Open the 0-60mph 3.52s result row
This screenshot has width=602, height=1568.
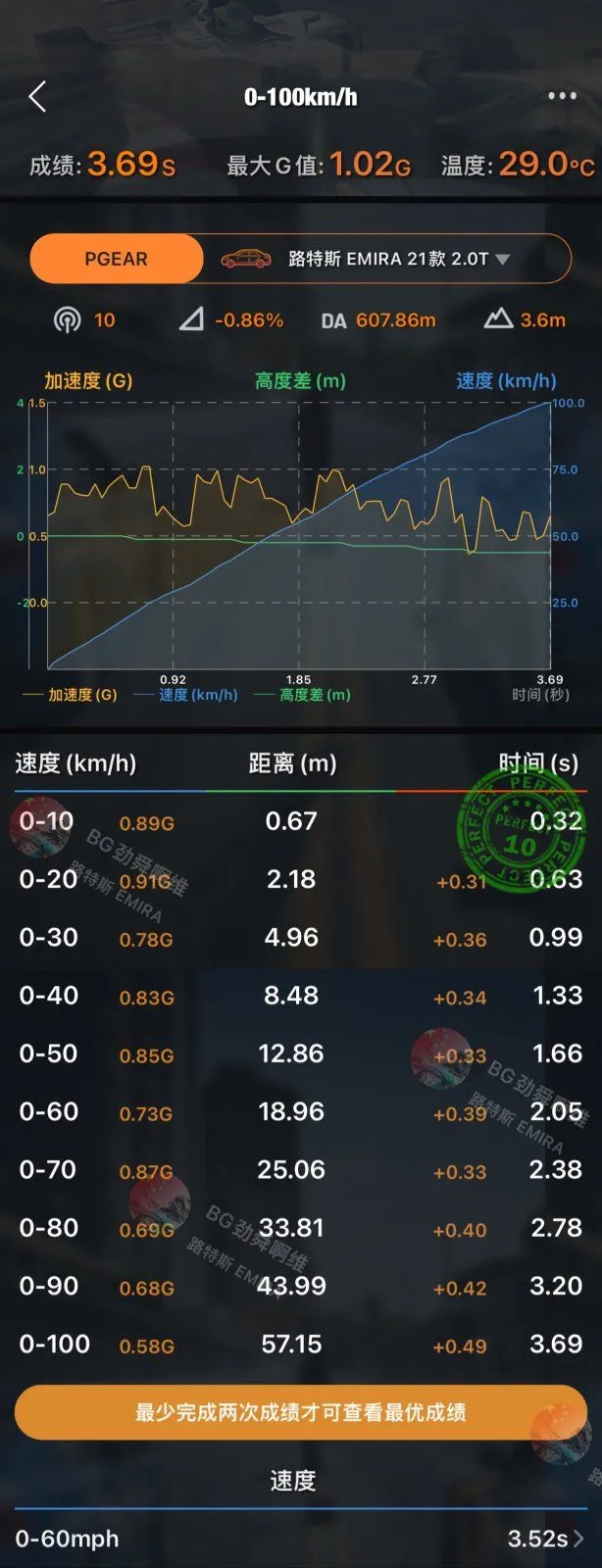[300, 1539]
